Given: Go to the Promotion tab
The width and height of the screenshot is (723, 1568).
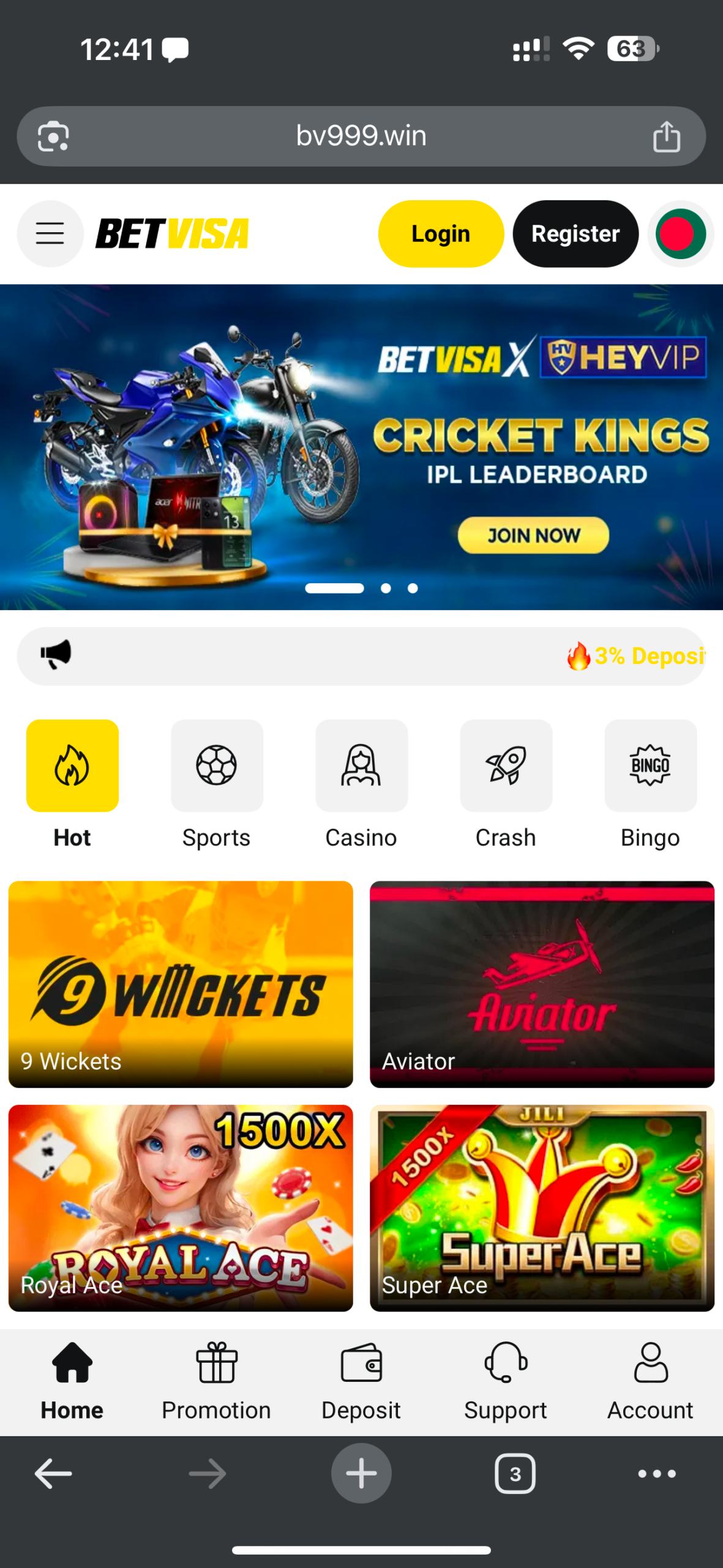Looking at the screenshot, I should (216, 1381).
